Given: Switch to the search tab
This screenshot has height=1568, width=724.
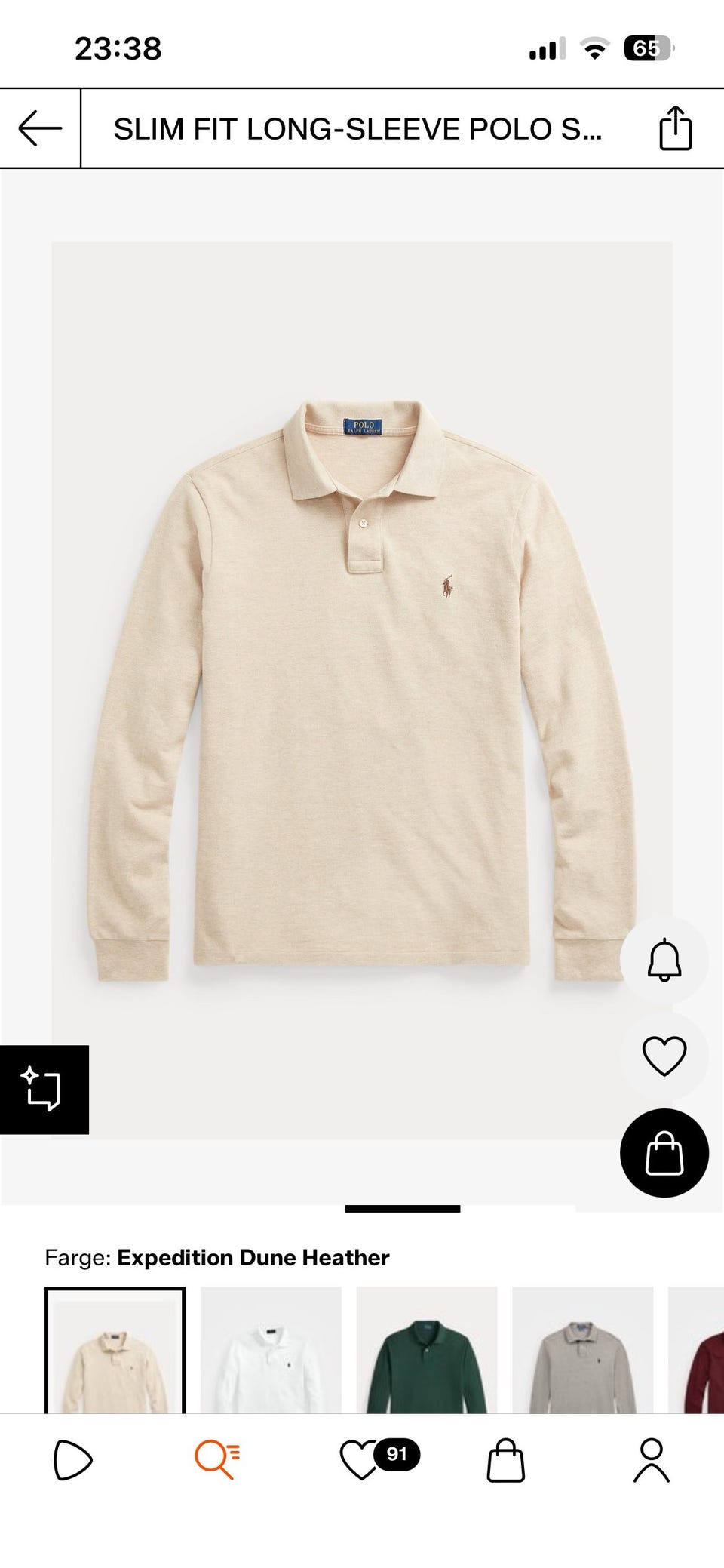Looking at the screenshot, I should coord(217,1460).
